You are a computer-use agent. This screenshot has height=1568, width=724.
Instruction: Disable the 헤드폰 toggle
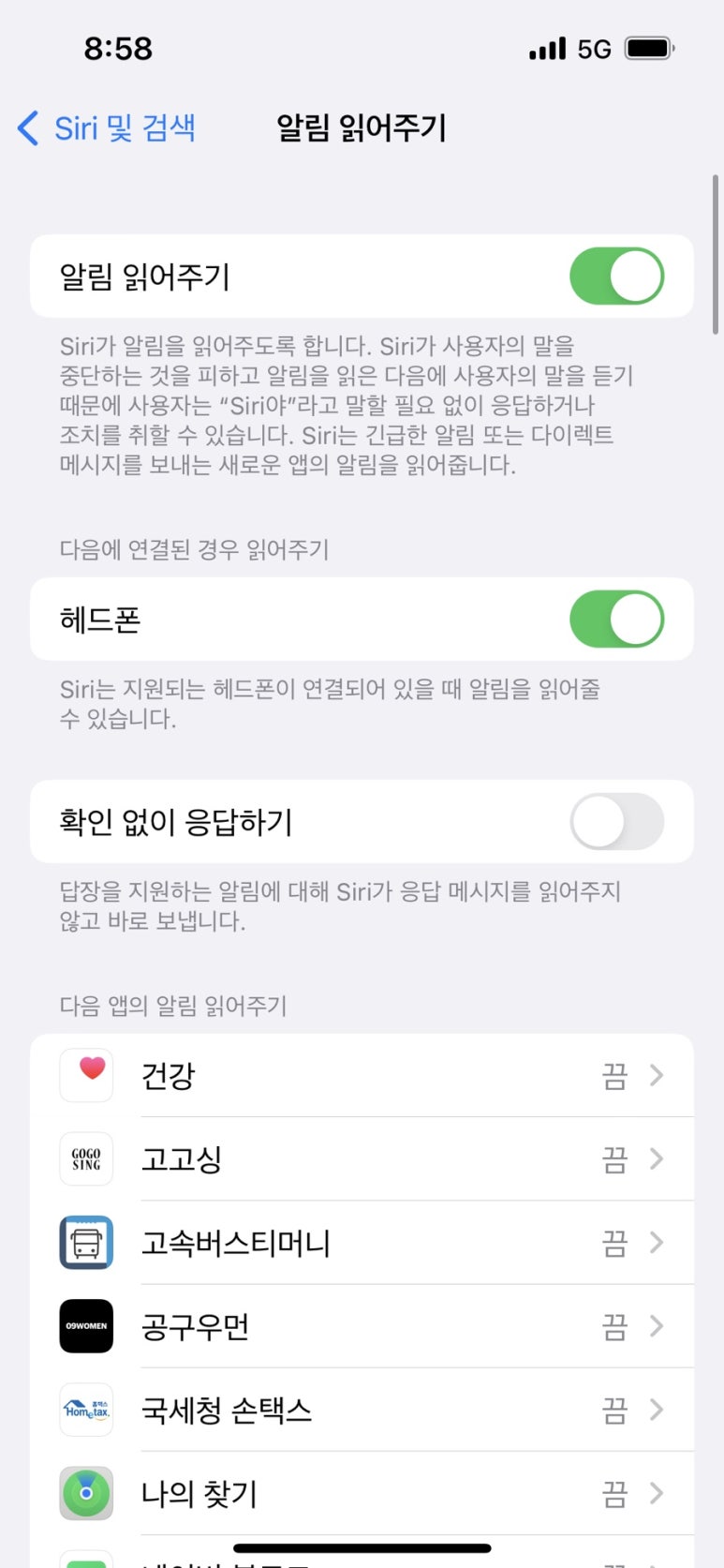pyautogui.click(x=616, y=620)
